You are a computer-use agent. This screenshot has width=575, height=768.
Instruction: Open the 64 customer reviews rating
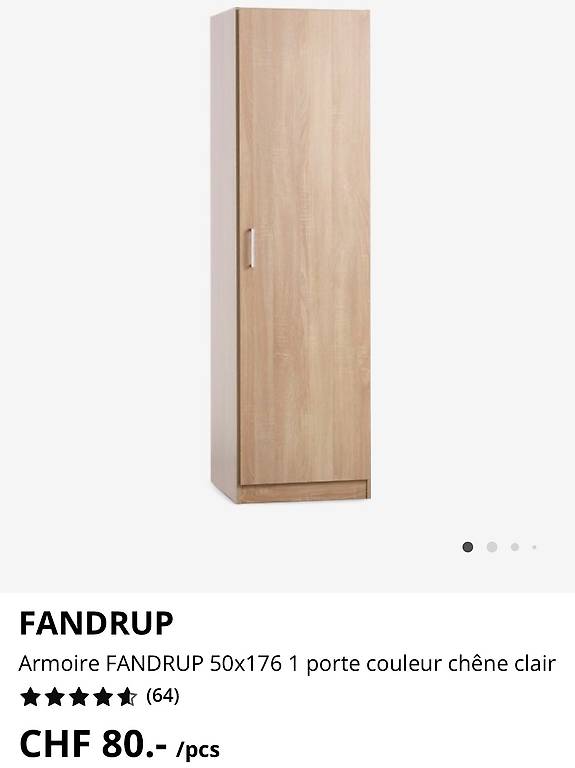tap(99, 696)
